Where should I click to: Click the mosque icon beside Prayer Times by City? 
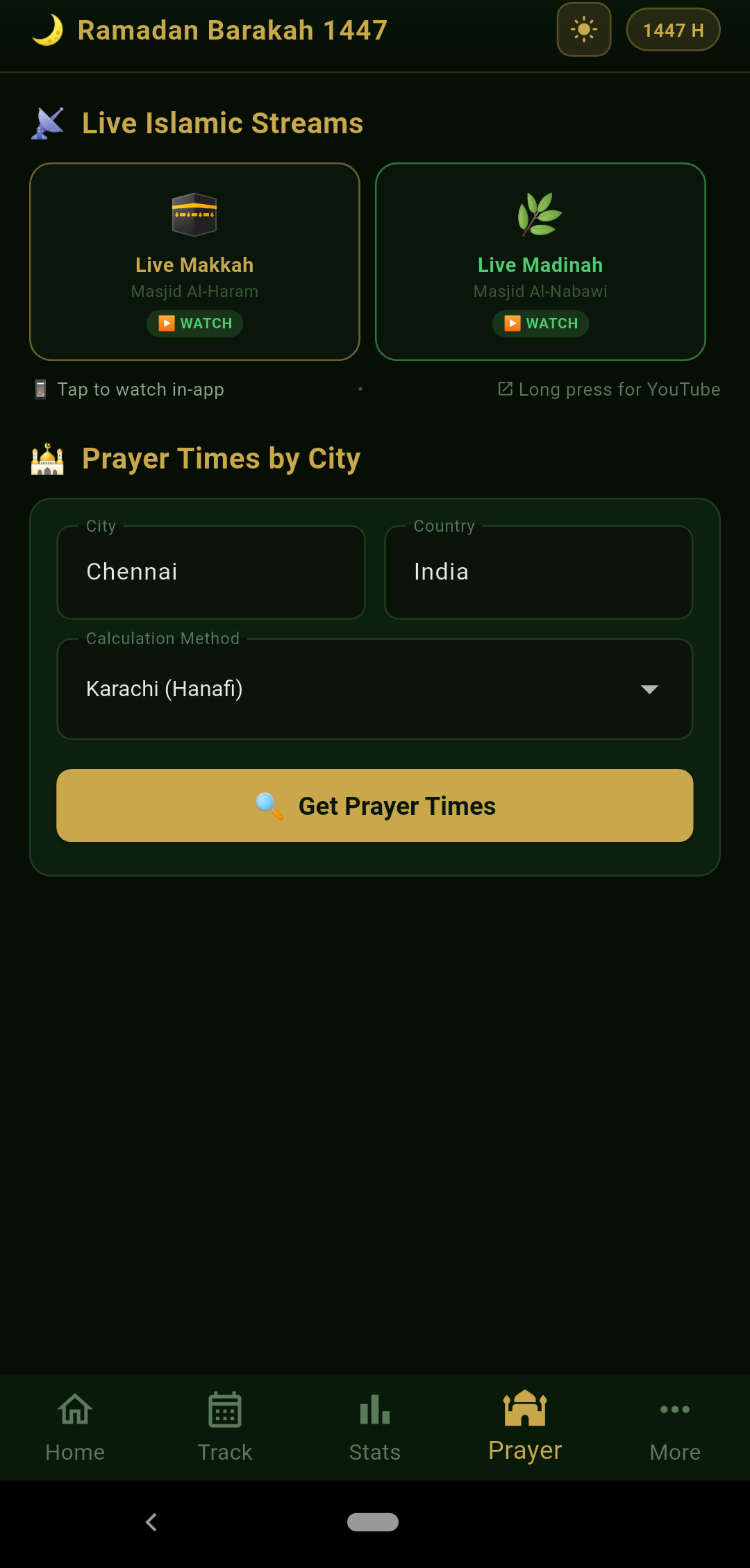coord(47,457)
